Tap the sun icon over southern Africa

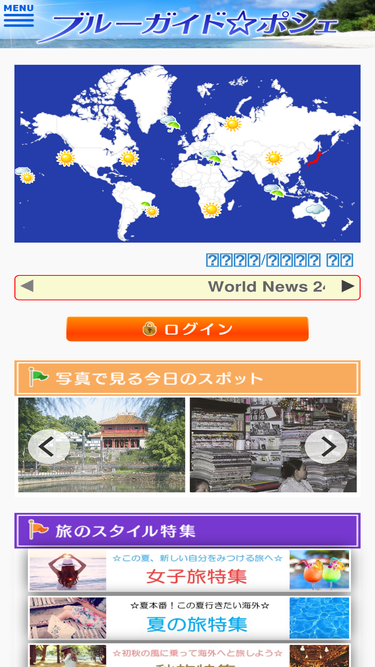point(212,209)
